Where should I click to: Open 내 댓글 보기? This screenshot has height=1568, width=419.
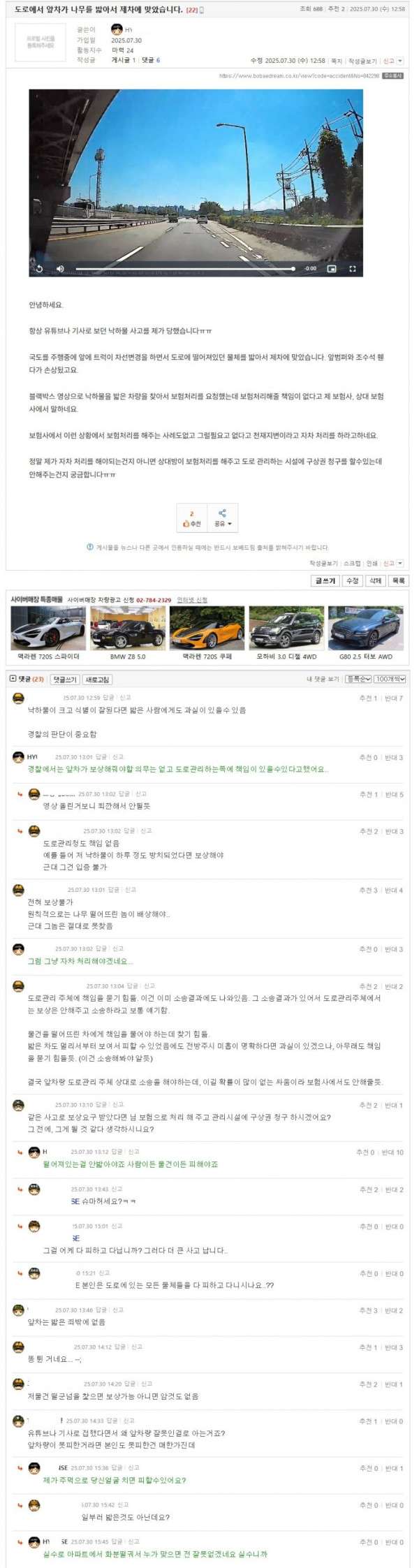click(323, 679)
